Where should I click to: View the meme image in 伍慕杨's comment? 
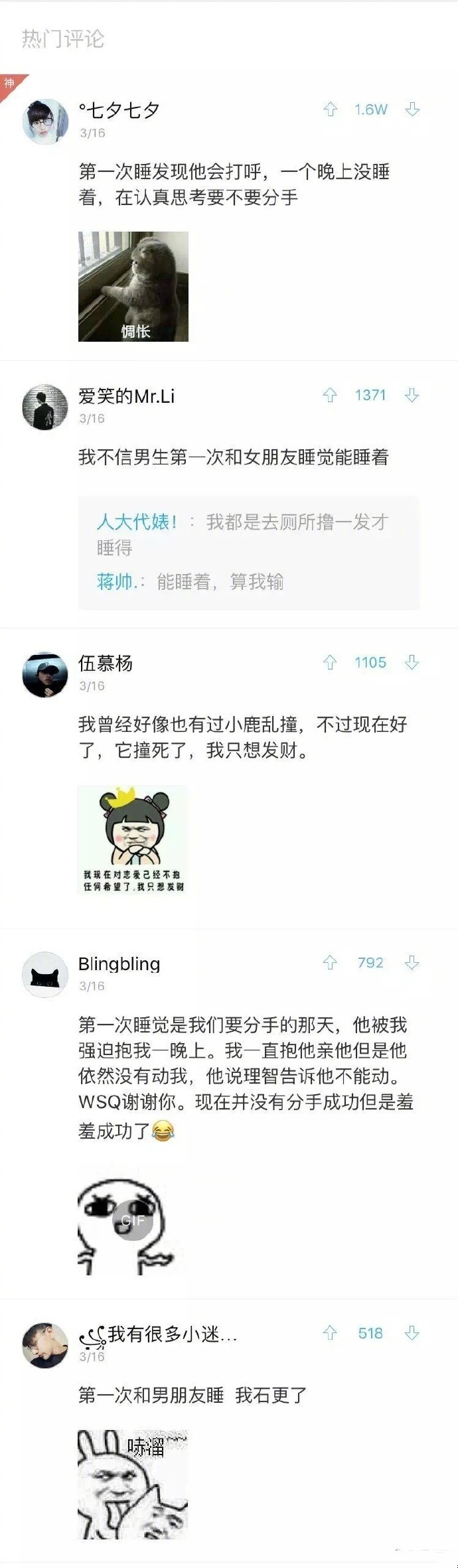(133, 840)
